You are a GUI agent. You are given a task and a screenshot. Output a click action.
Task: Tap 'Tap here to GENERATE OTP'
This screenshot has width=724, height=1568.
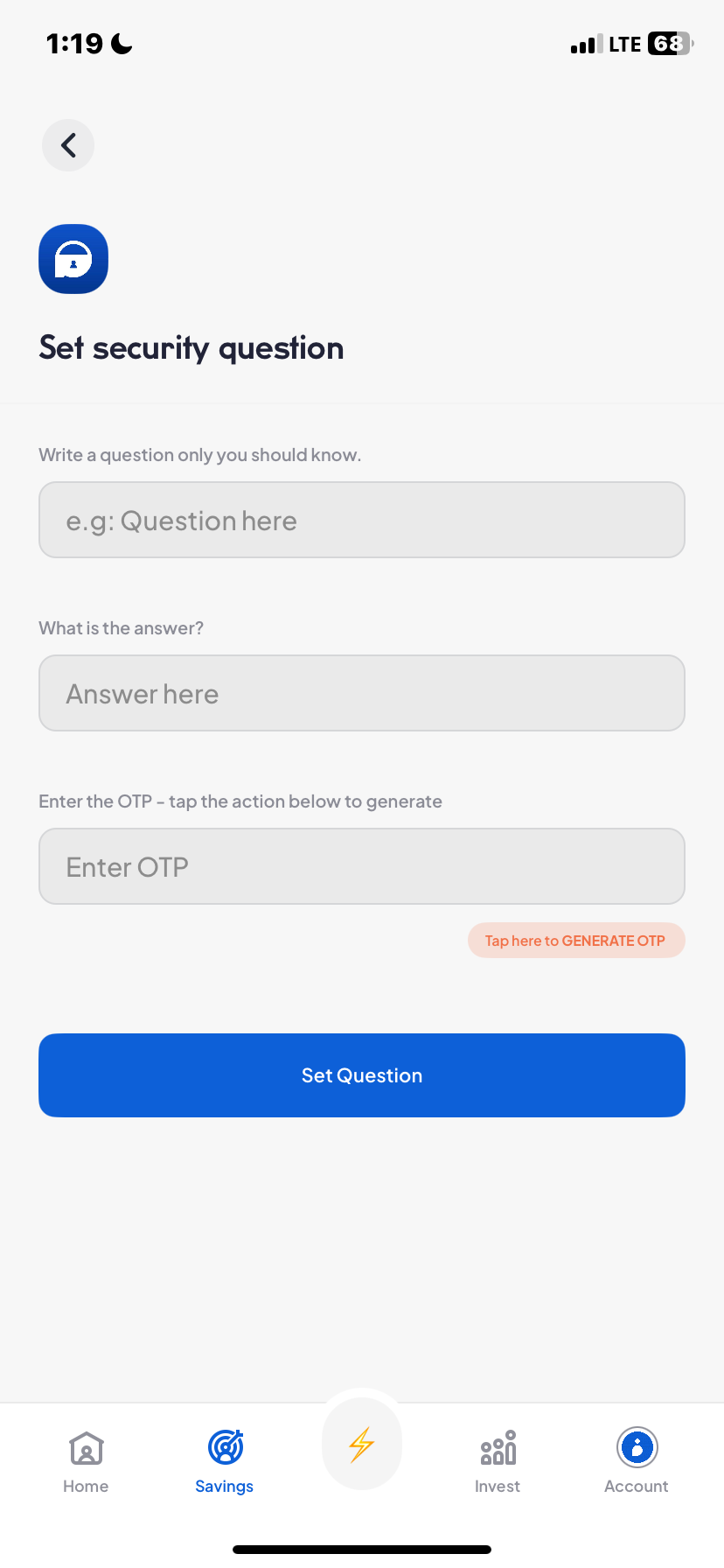point(575,940)
